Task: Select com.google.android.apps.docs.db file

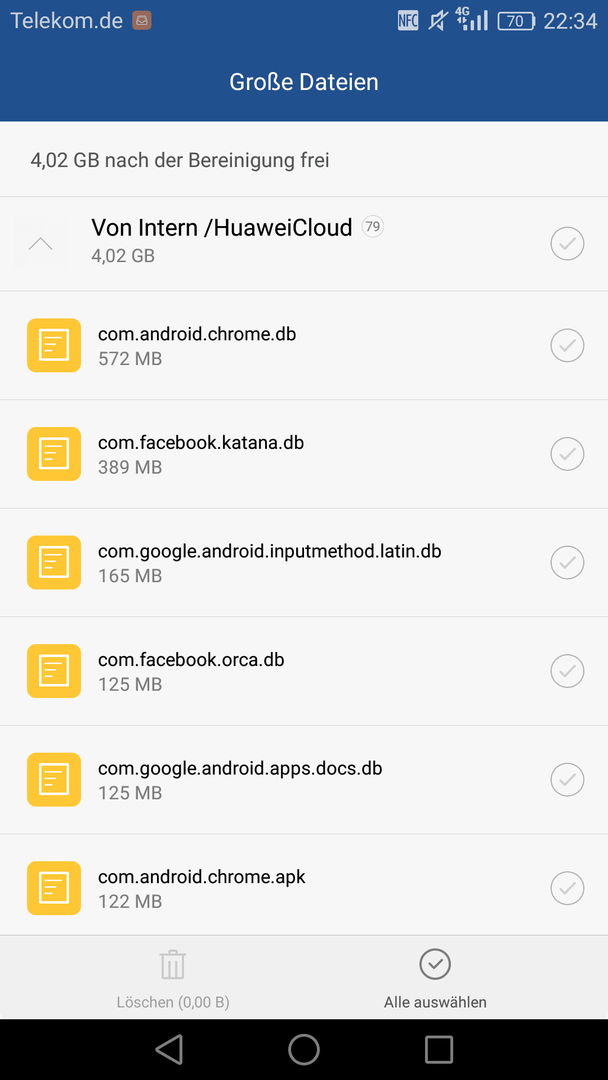Action: (567, 780)
